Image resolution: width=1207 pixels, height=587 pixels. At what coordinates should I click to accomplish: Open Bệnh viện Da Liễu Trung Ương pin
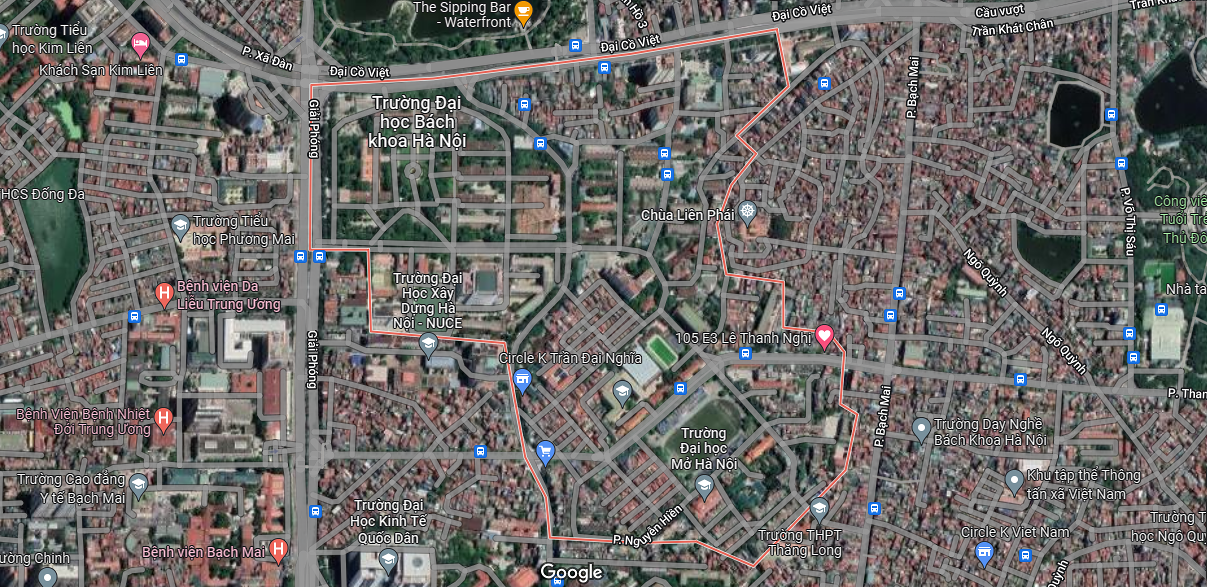(164, 294)
